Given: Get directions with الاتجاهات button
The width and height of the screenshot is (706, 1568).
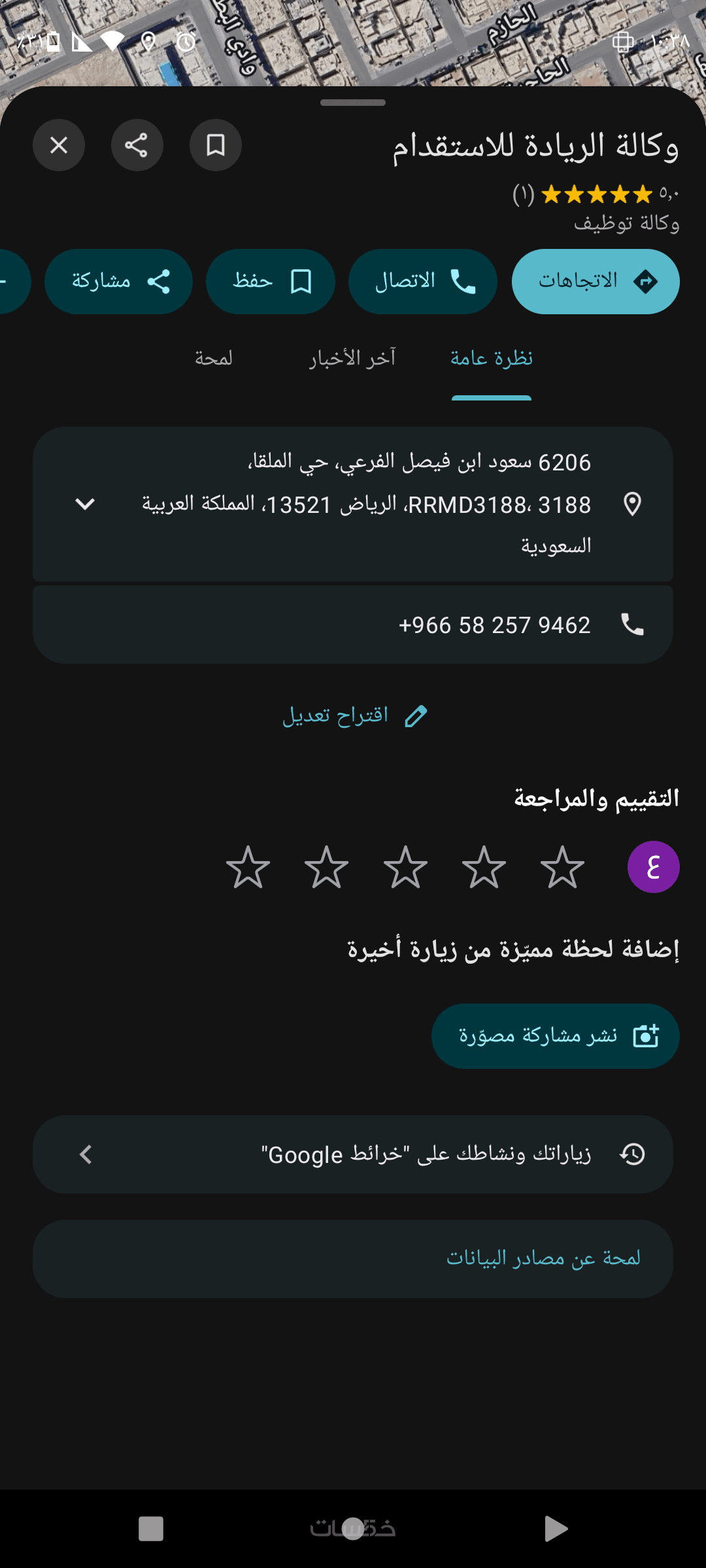Looking at the screenshot, I should (x=595, y=282).
